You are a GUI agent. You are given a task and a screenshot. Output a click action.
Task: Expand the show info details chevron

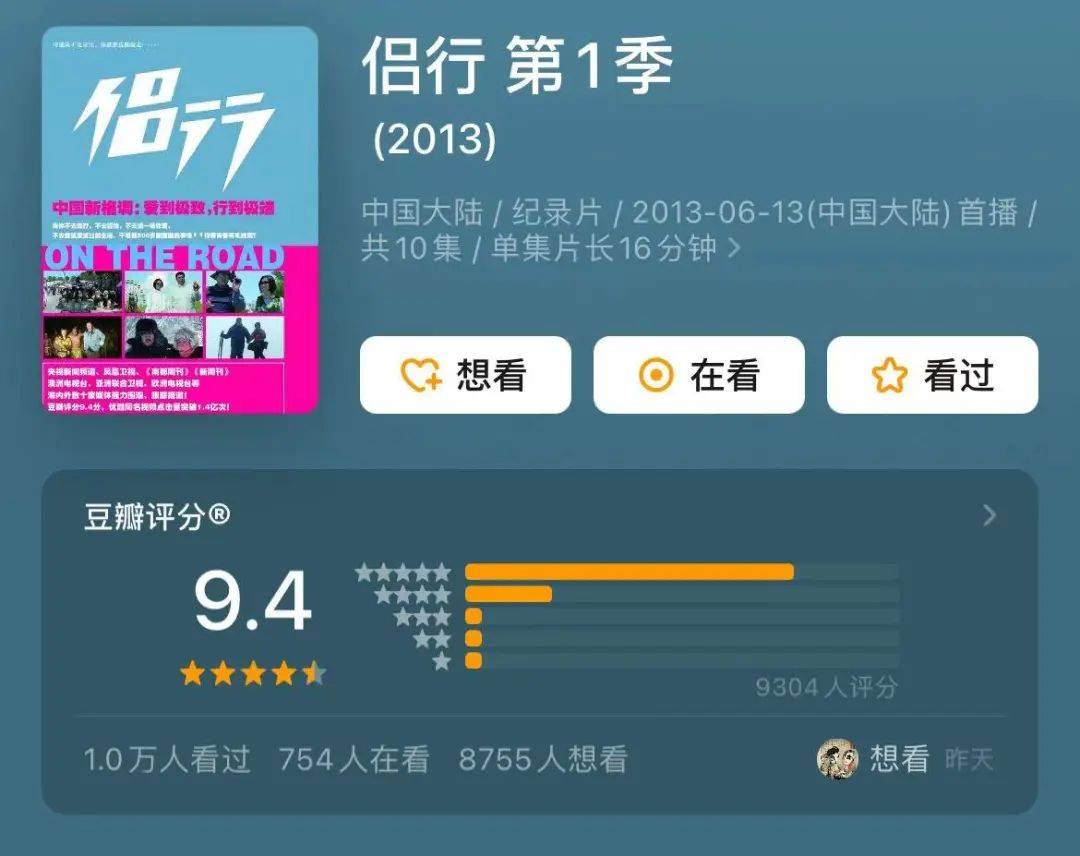[734, 247]
